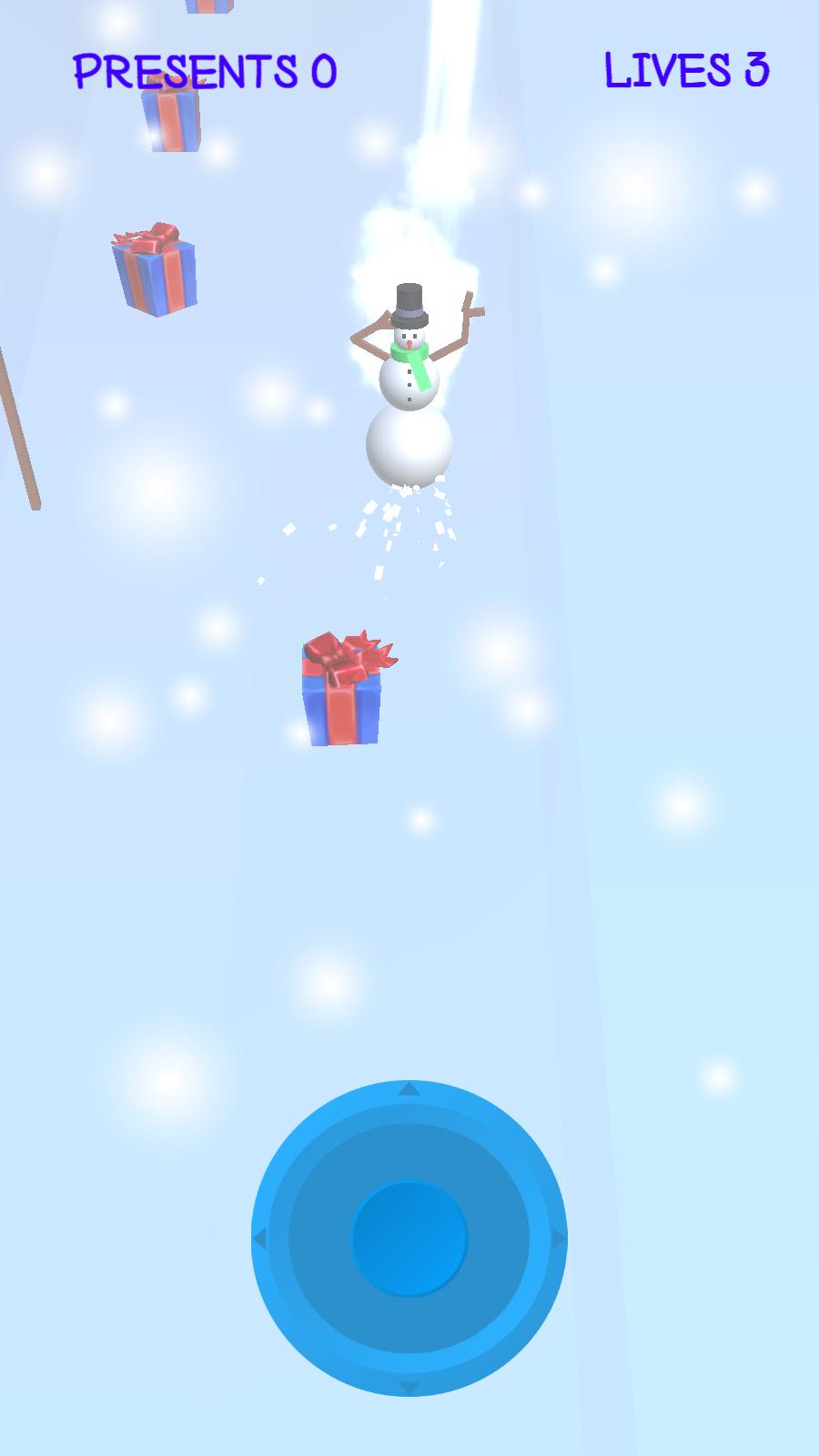Steer left with the joystick's left arrow
This screenshot has height=1456, width=819.
pyautogui.click(x=260, y=1239)
